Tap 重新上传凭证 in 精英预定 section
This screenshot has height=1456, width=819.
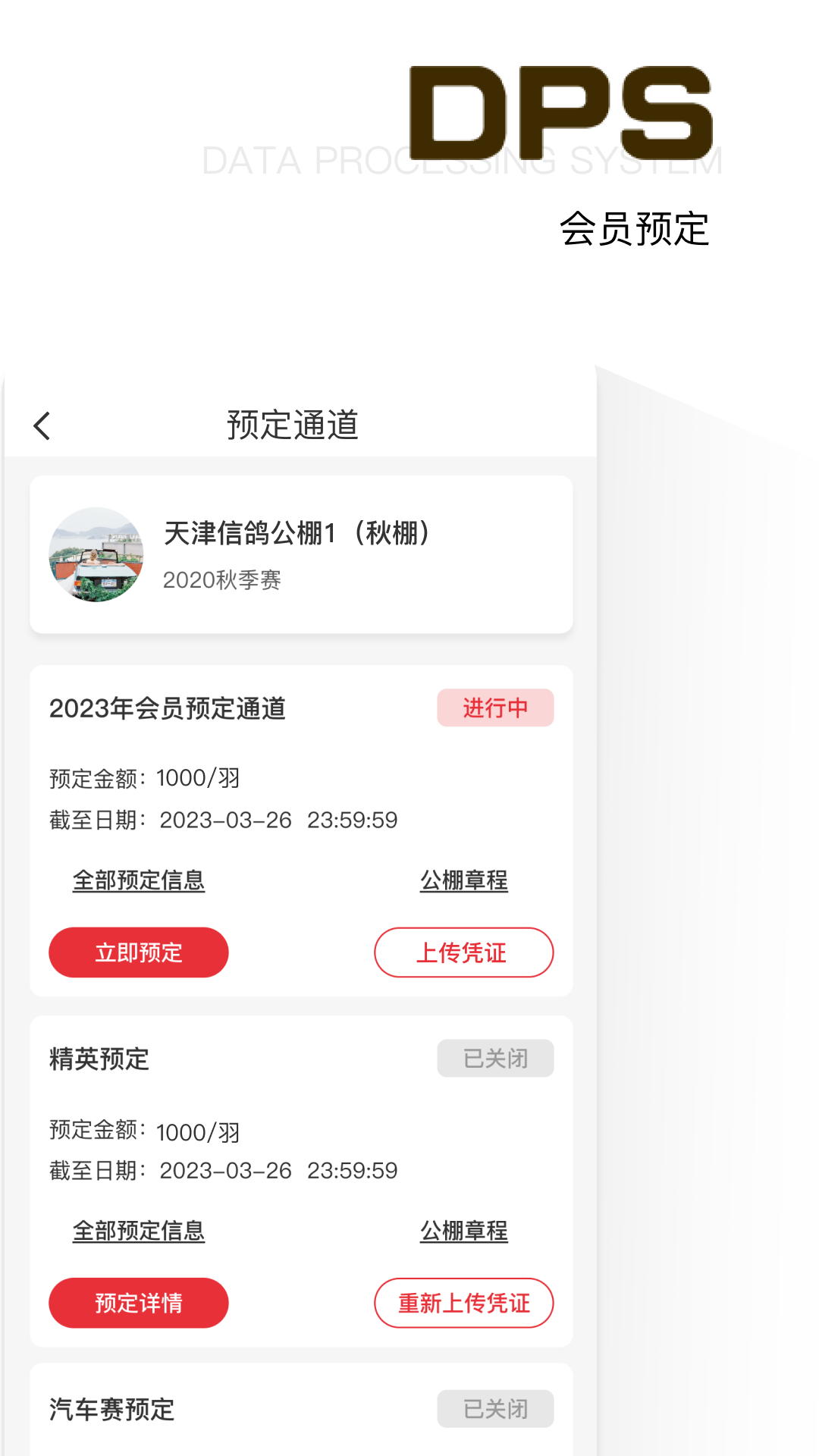coord(464,1303)
